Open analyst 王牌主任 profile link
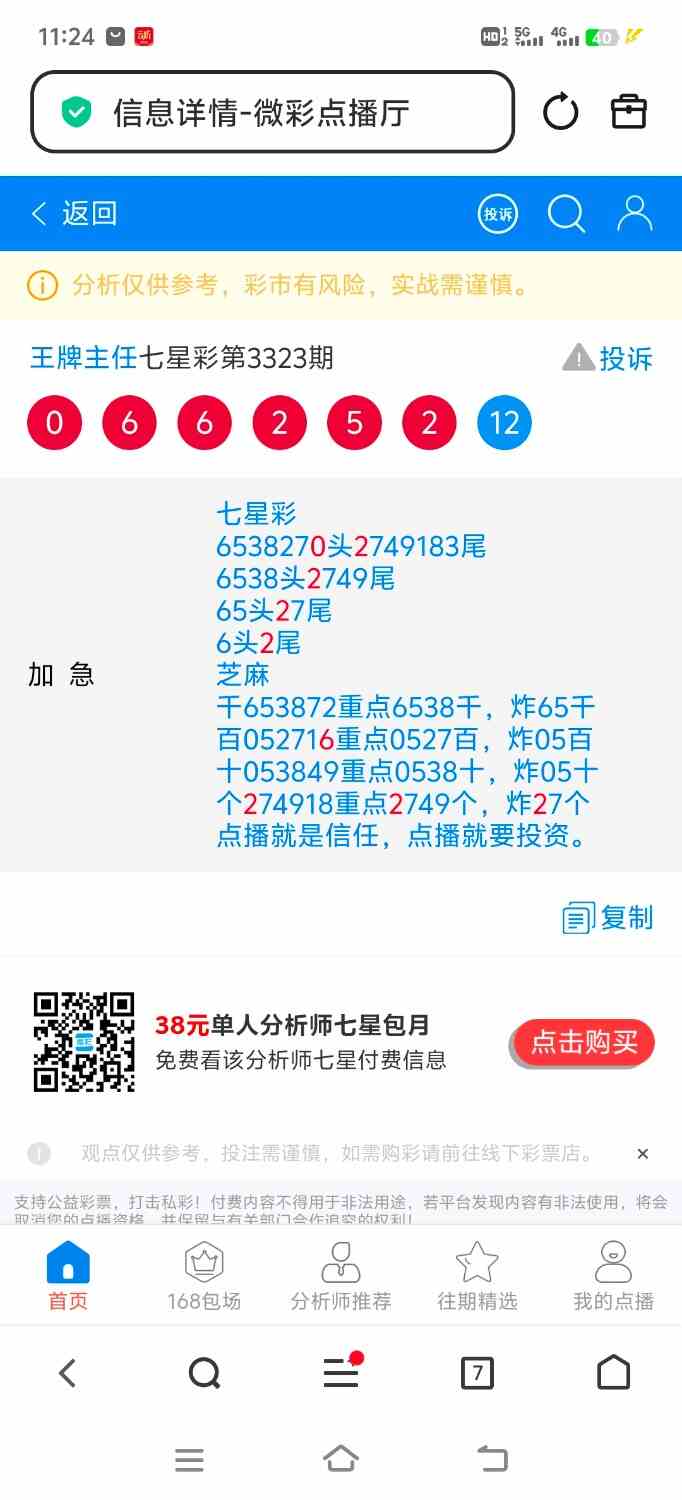The image size is (682, 1500). coord(83,358)
